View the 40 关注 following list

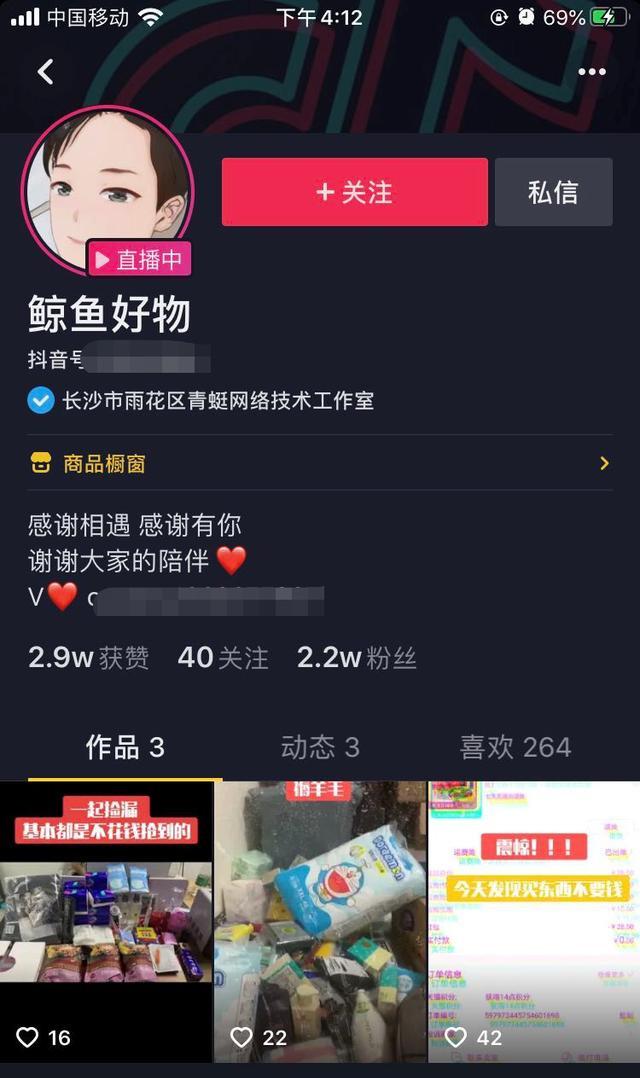pos(222,657)
